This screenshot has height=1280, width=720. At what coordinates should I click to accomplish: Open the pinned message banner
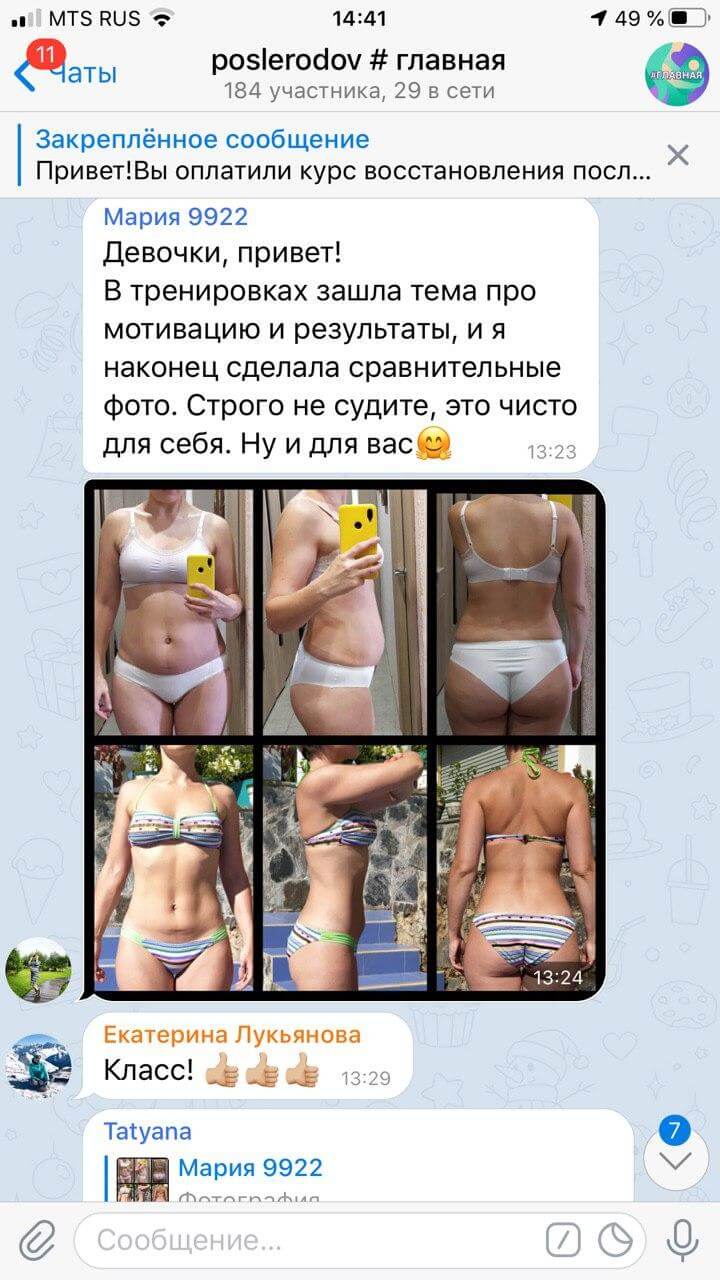pyautogui.click(x=340, y=155)
